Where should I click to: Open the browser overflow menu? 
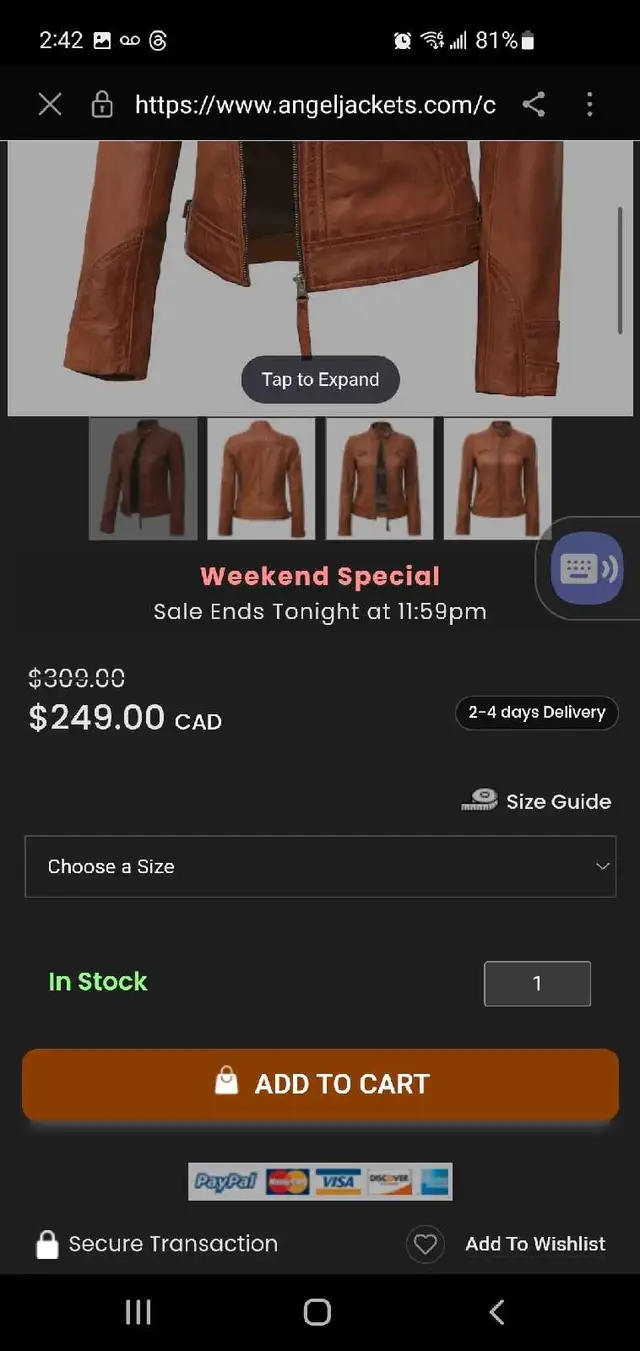point(590,104)
